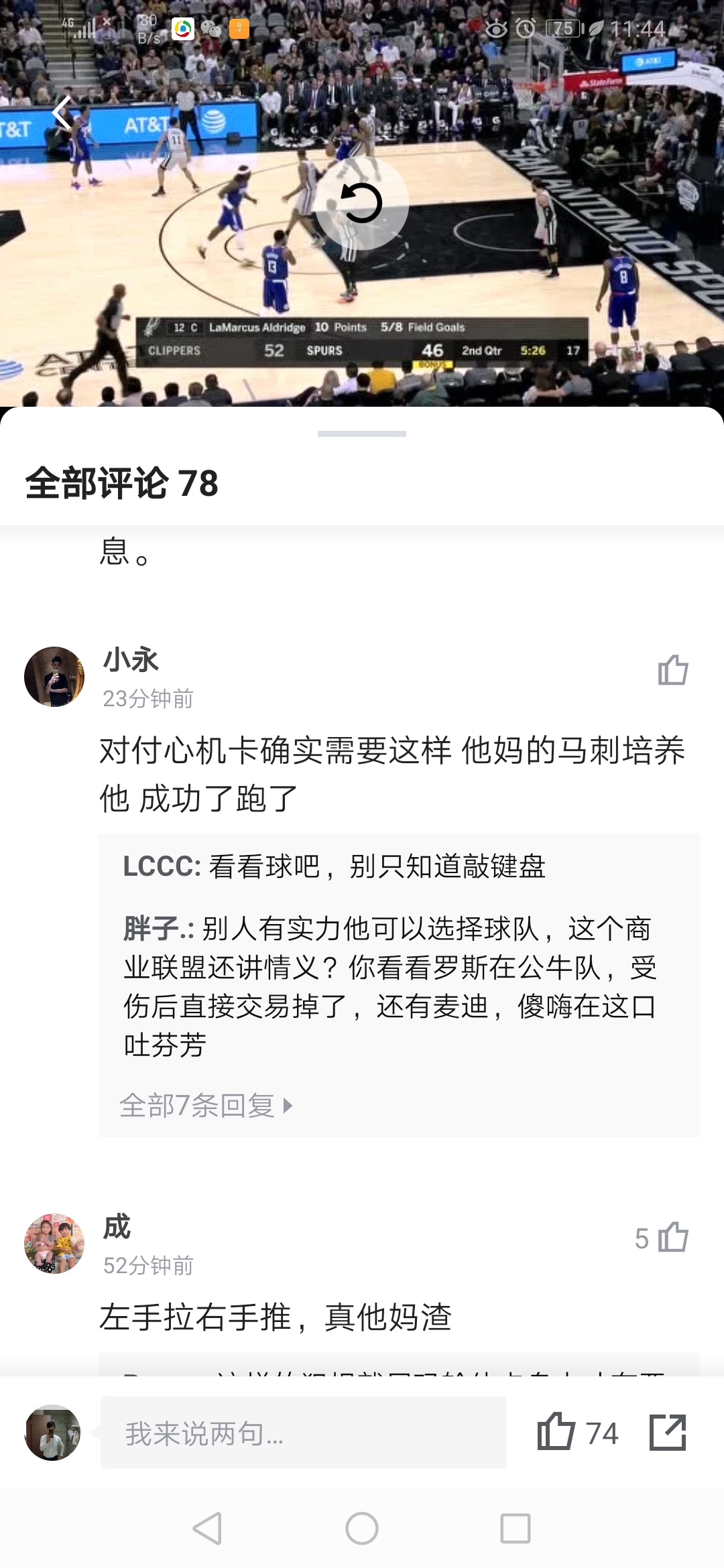
Task: Open 成's profile avatar
Action: [54, 1244]
